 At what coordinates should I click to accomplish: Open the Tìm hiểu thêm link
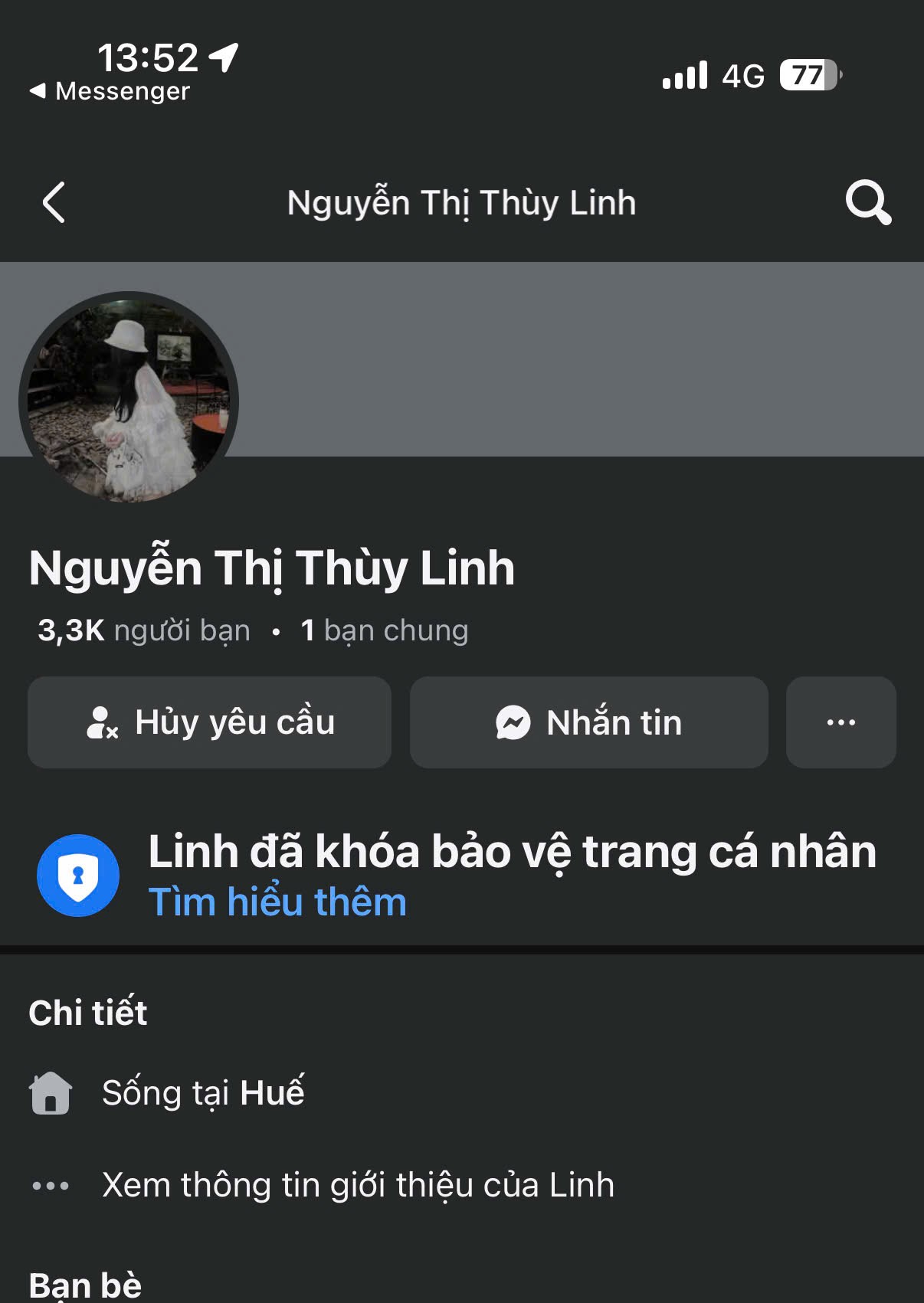pyautogui.click(x=277, y=902)
